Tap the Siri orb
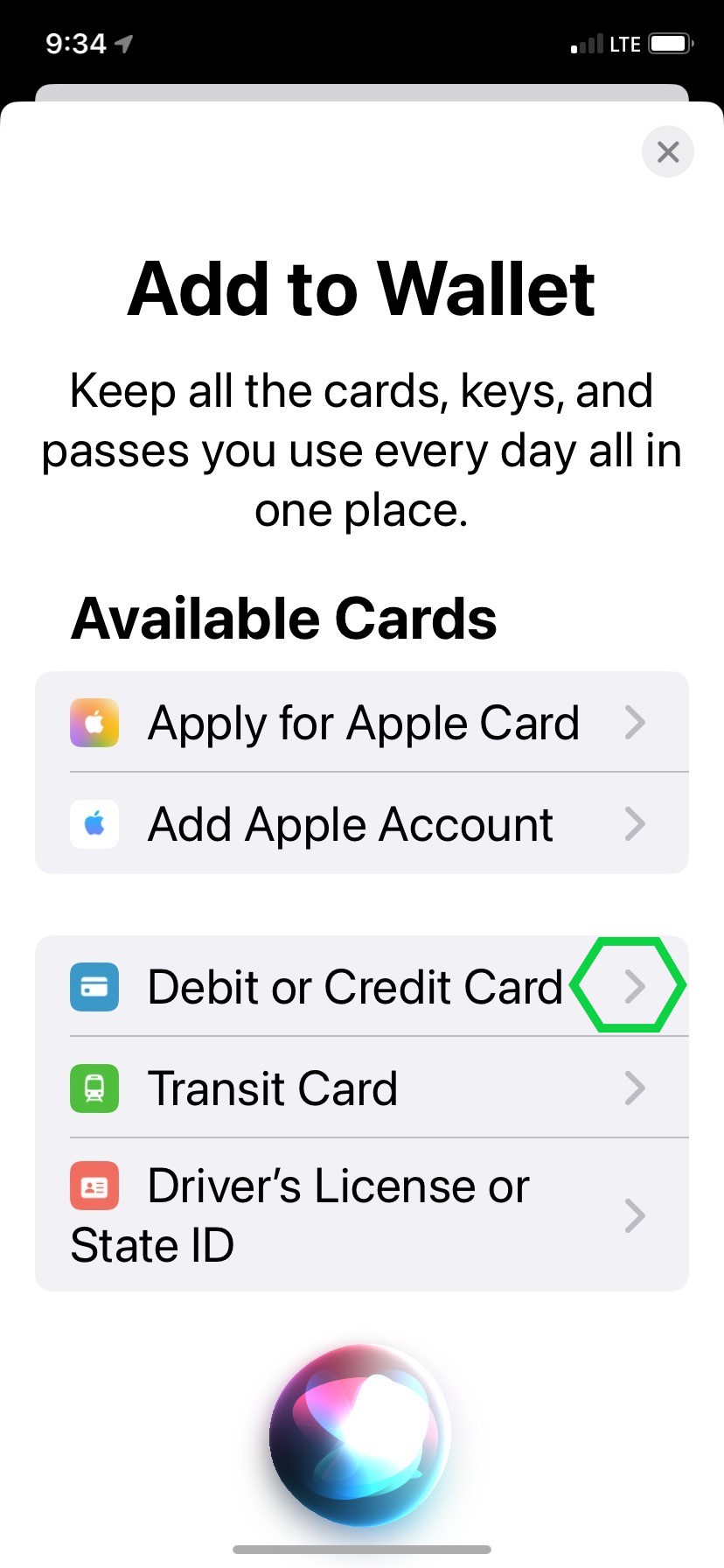This screenshot has height=1568, width=724. coord(360,1435)
